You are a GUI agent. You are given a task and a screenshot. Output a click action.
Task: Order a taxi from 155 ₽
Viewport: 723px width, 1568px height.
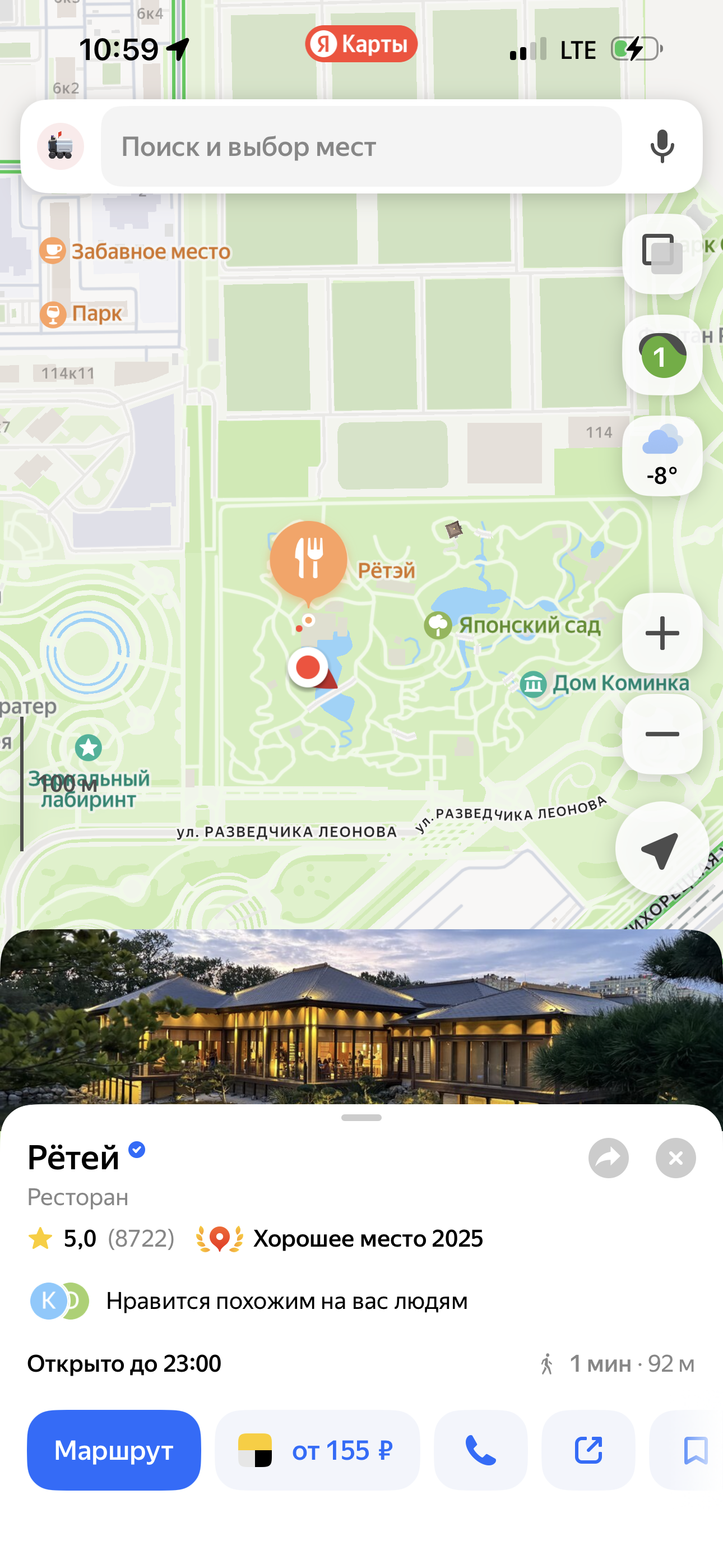pos(317,1450)
